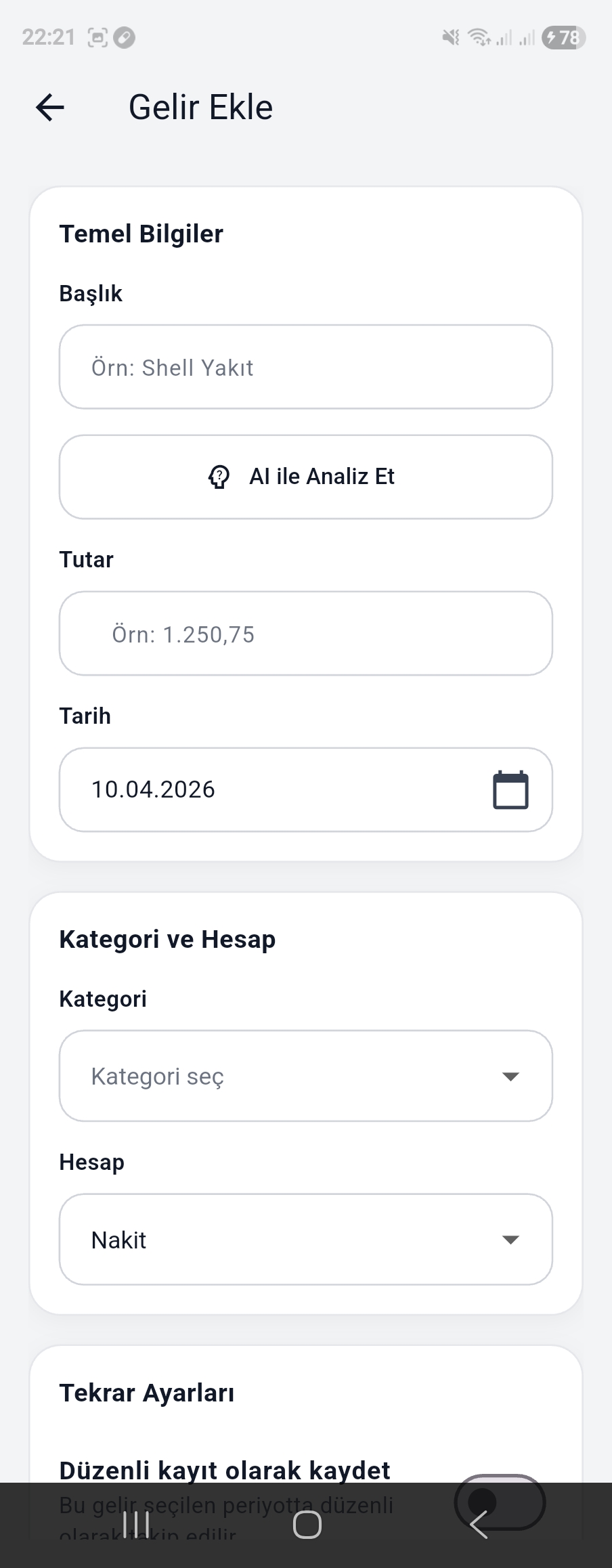Viewport: 612px width, 1568px height.
Task: Click the chevron on the Kategori selector
Action: (x=511, y=1076)
